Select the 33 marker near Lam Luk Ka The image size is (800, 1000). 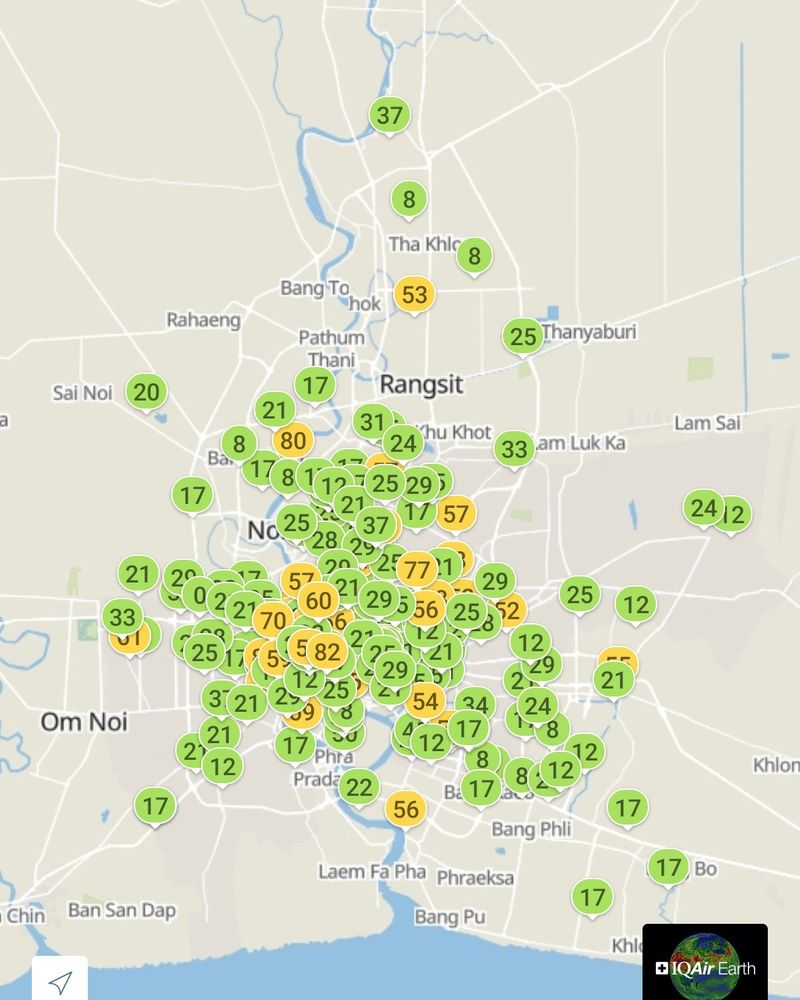[514, 449]
